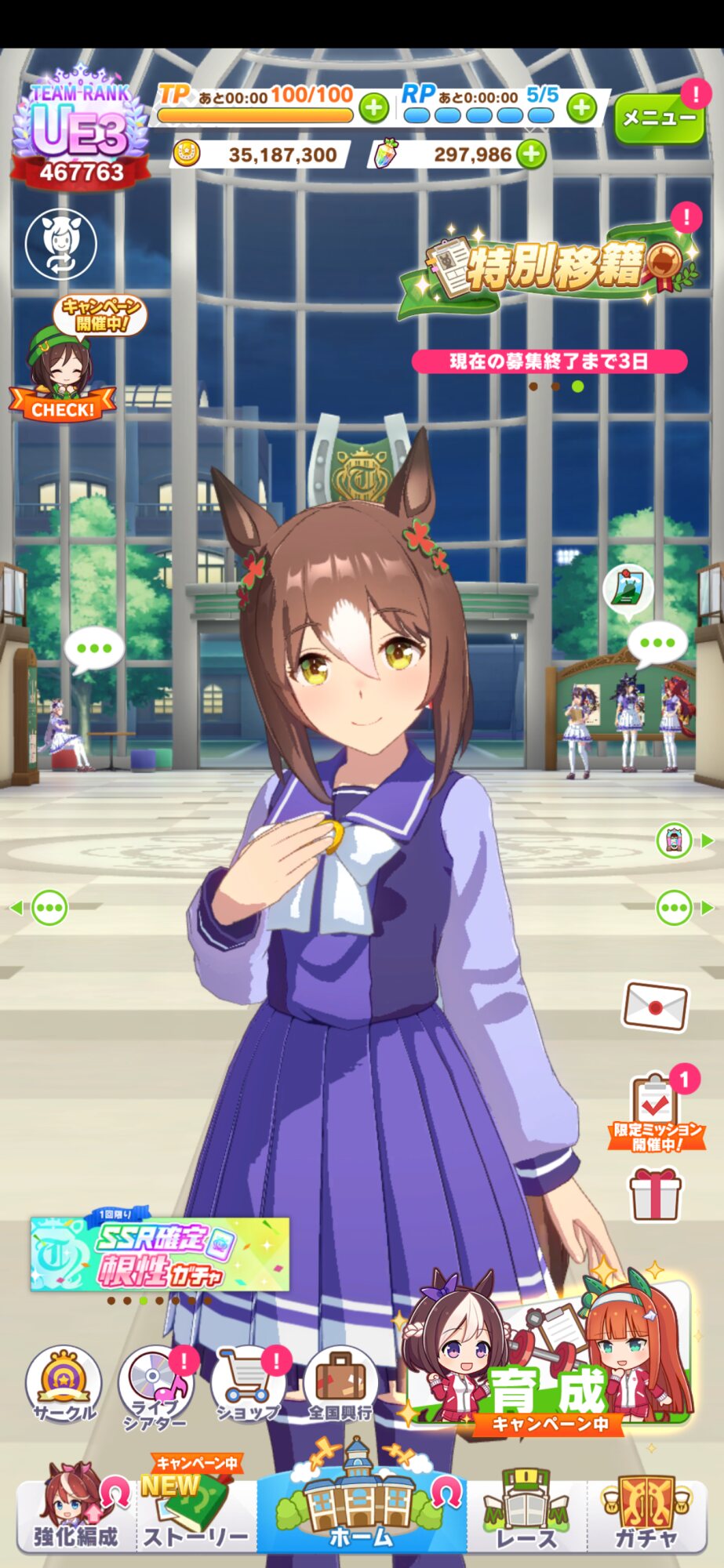Screen dimensions: 724x1568
Task: Add TP with the plus button
Action: [374, 108]
